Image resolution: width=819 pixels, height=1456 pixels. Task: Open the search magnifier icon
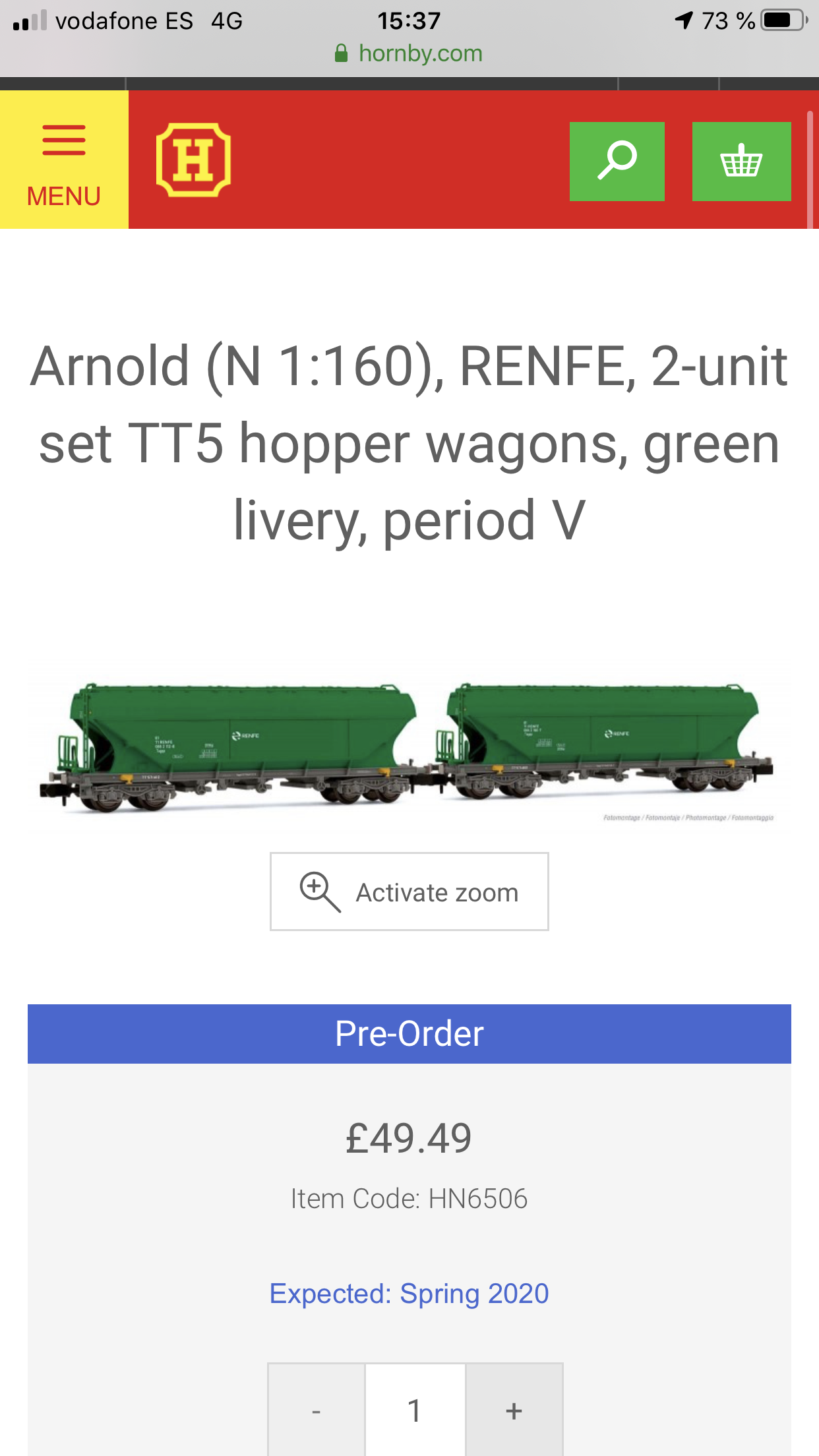tap(617, 162)
